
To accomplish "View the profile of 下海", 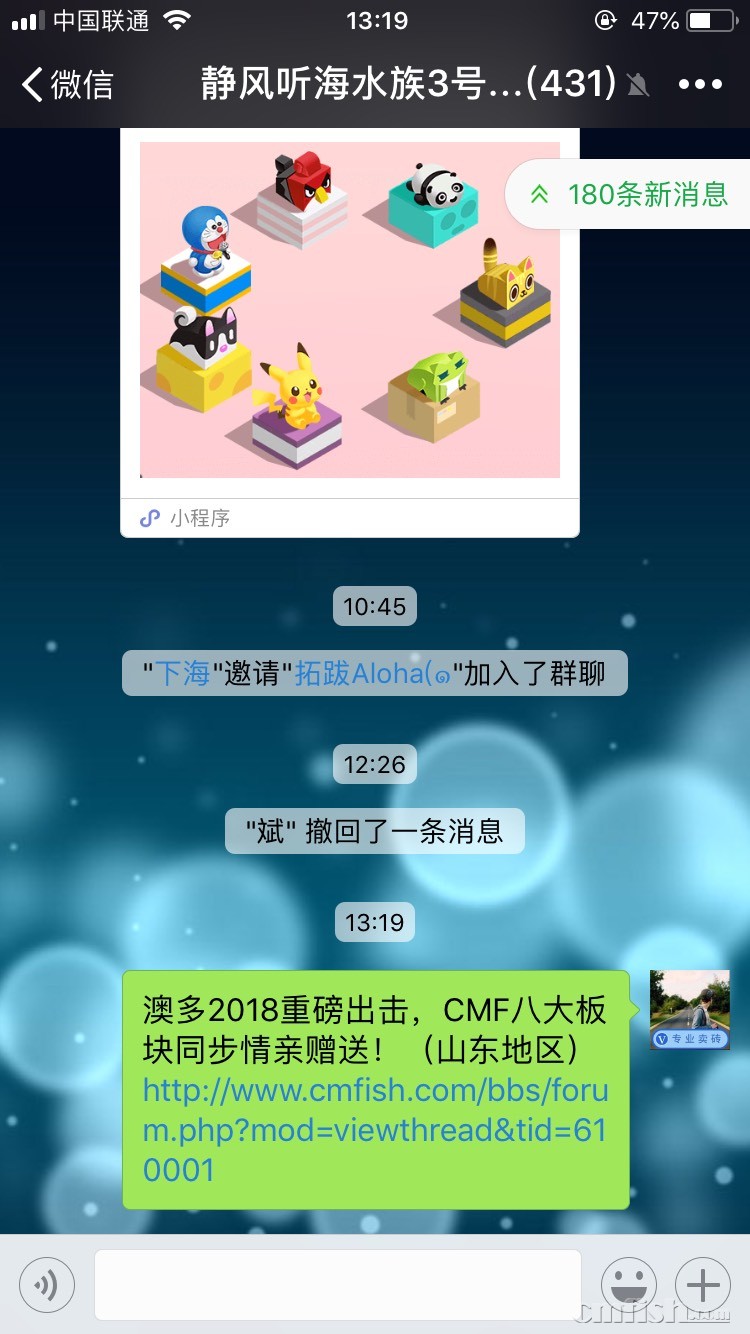I will click(182, 673).
